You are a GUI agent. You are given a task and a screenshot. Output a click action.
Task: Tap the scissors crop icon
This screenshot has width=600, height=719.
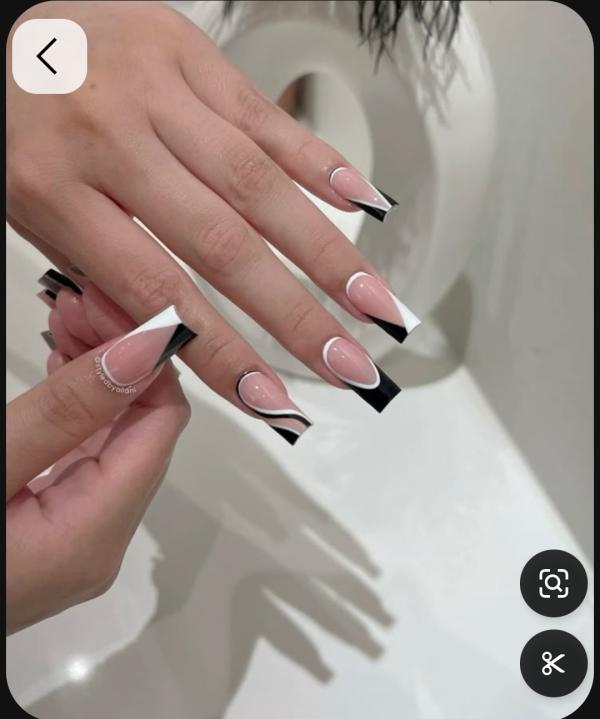coord(553,663)
